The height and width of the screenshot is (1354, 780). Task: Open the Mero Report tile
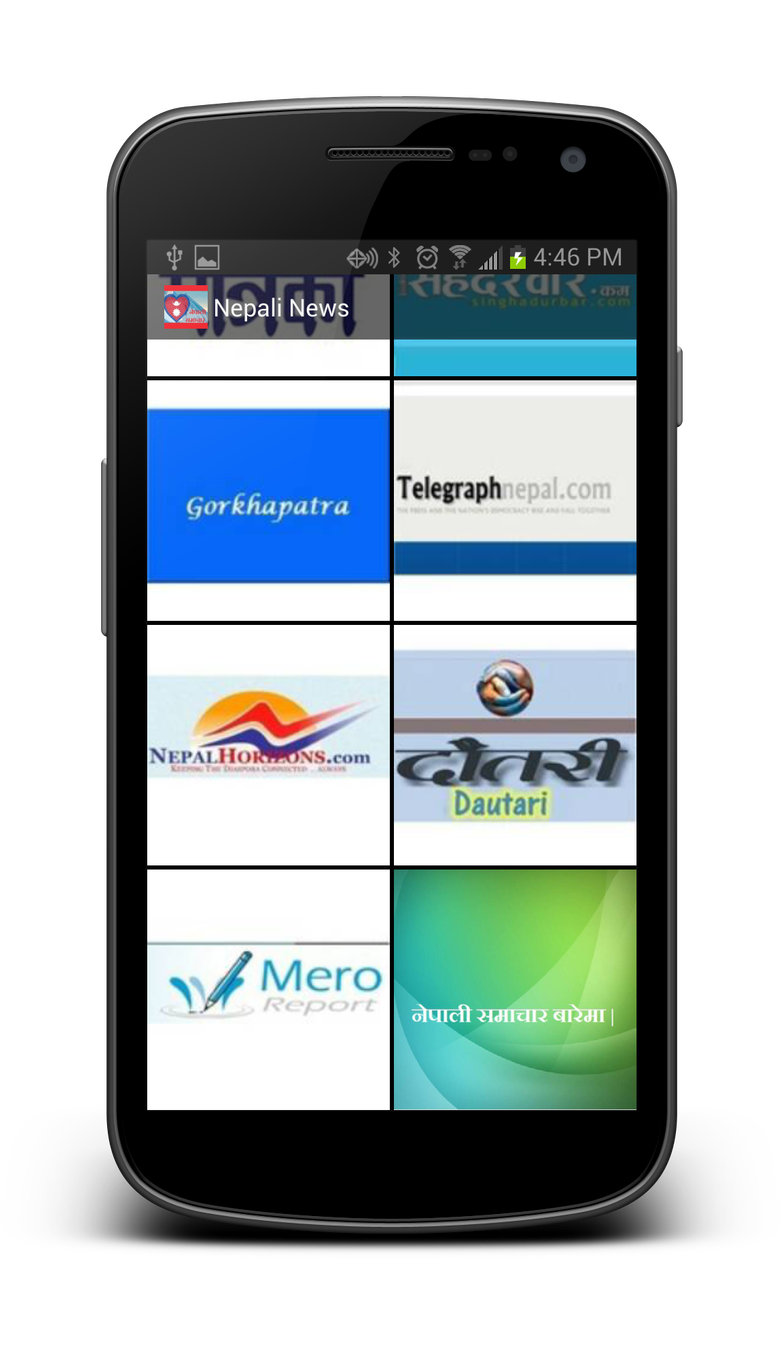coord(268,988)
